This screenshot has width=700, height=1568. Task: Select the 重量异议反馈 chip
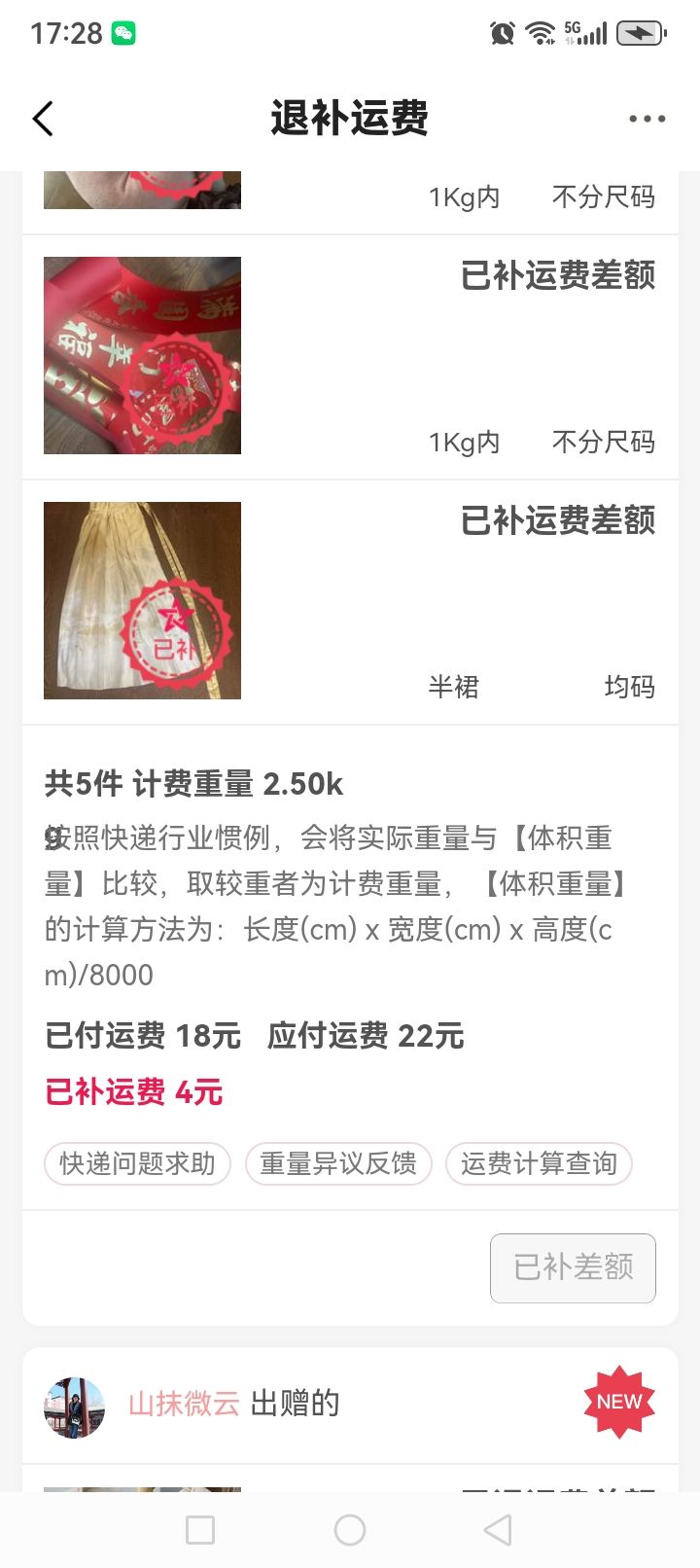[338, 1163]
